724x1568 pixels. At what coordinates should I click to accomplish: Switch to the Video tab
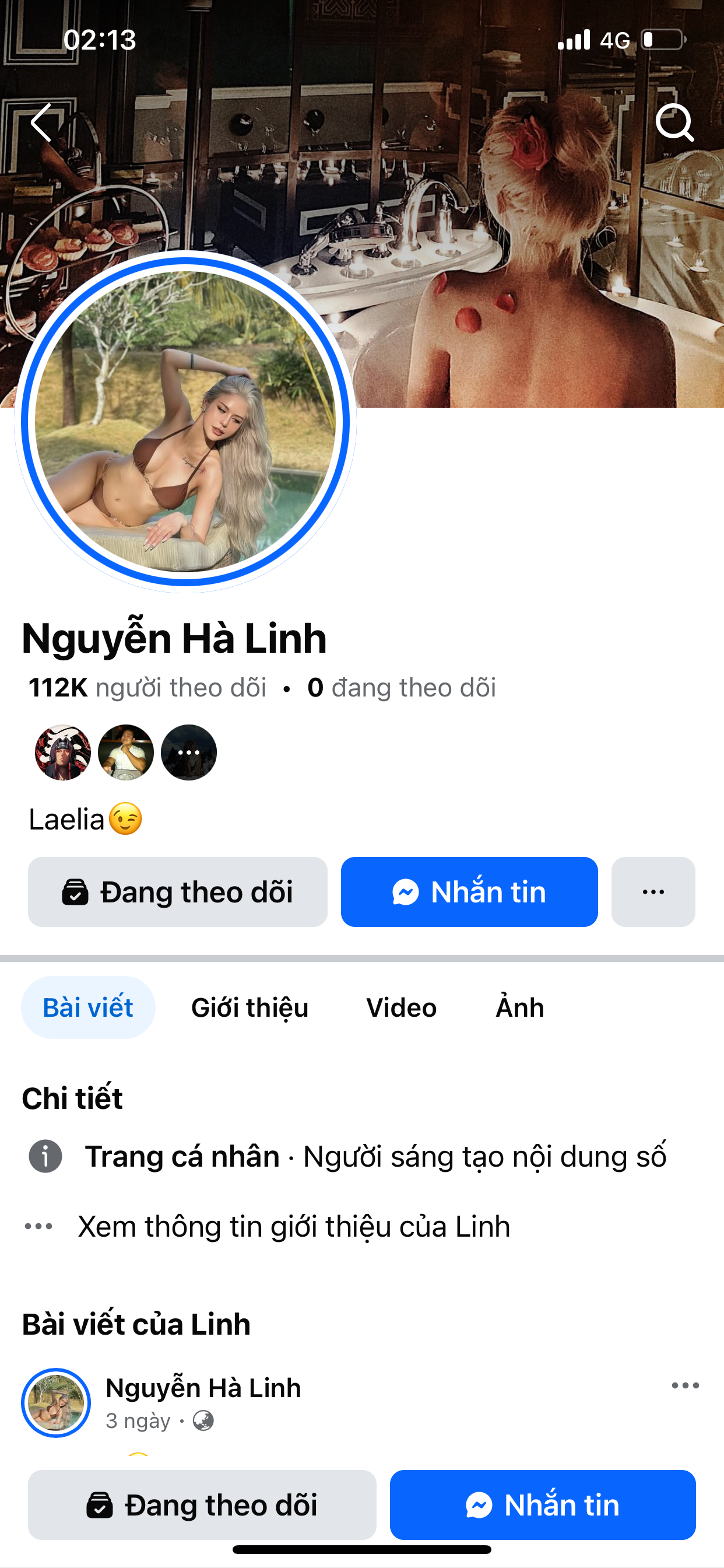pyautogui.click(x=401, y=1007)
